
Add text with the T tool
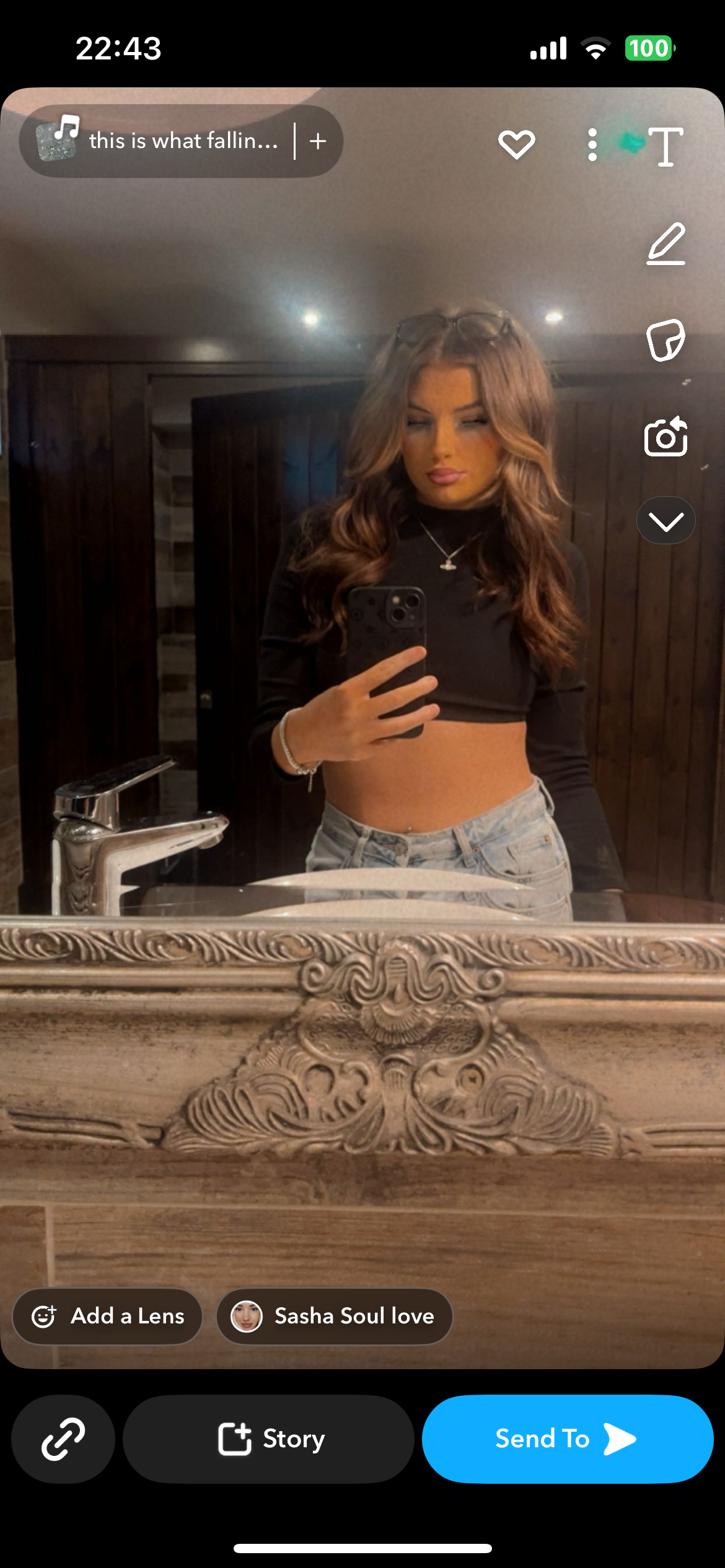click(x=666, y=146)
